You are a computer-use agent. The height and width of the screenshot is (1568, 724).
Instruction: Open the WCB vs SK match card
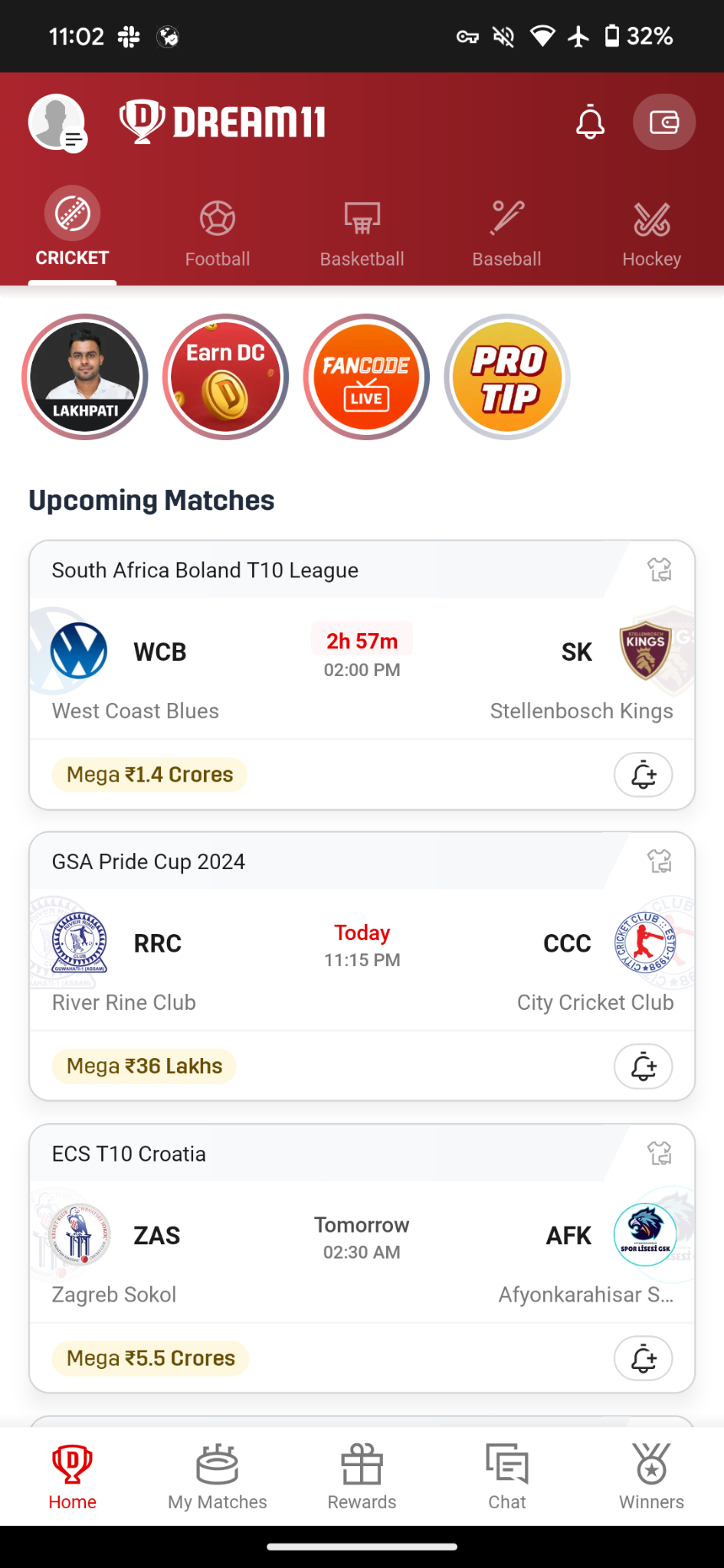pyautogui.click(x=362, y=666)
